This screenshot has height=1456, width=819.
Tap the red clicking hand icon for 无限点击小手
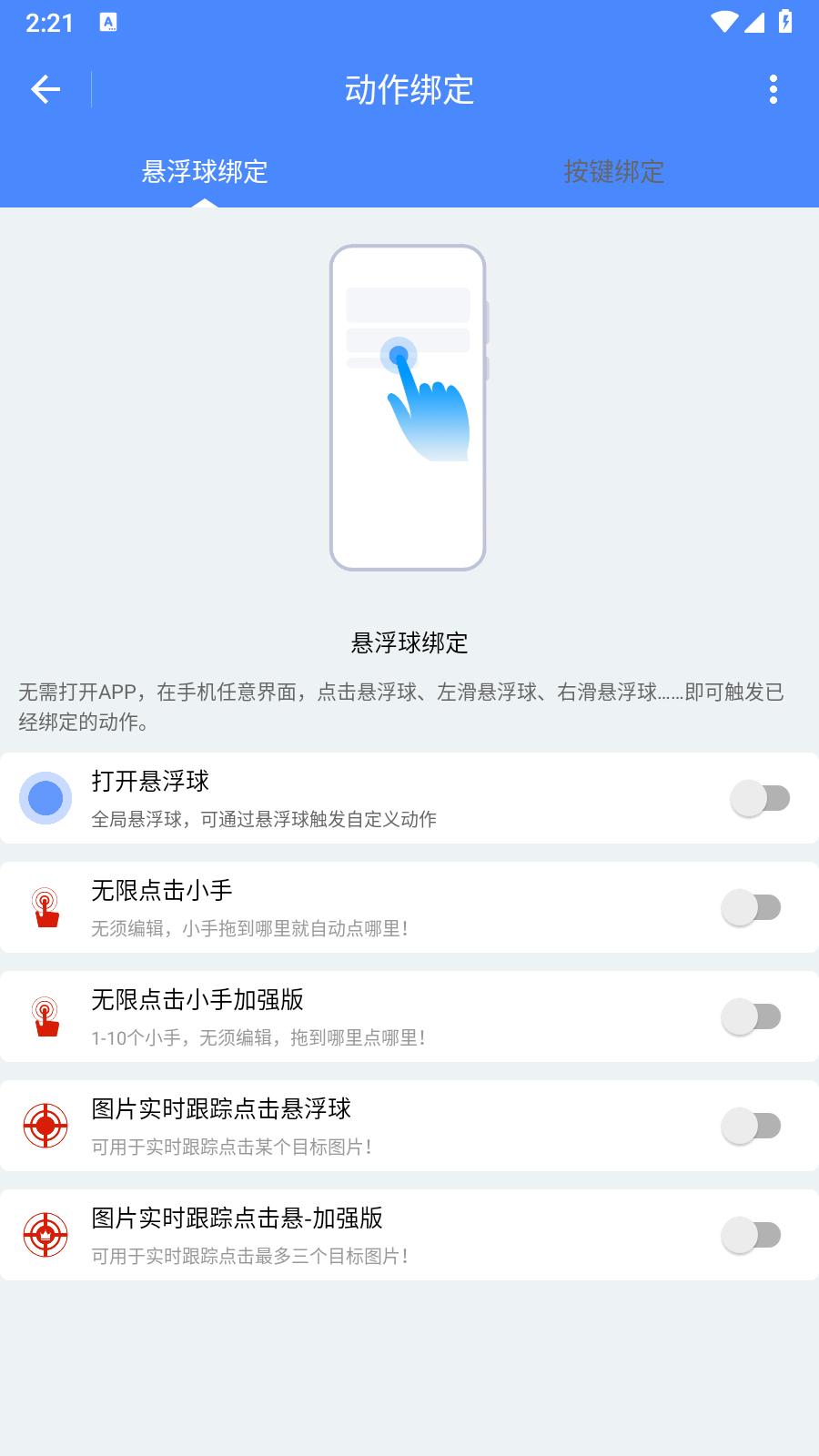point(45,907)
